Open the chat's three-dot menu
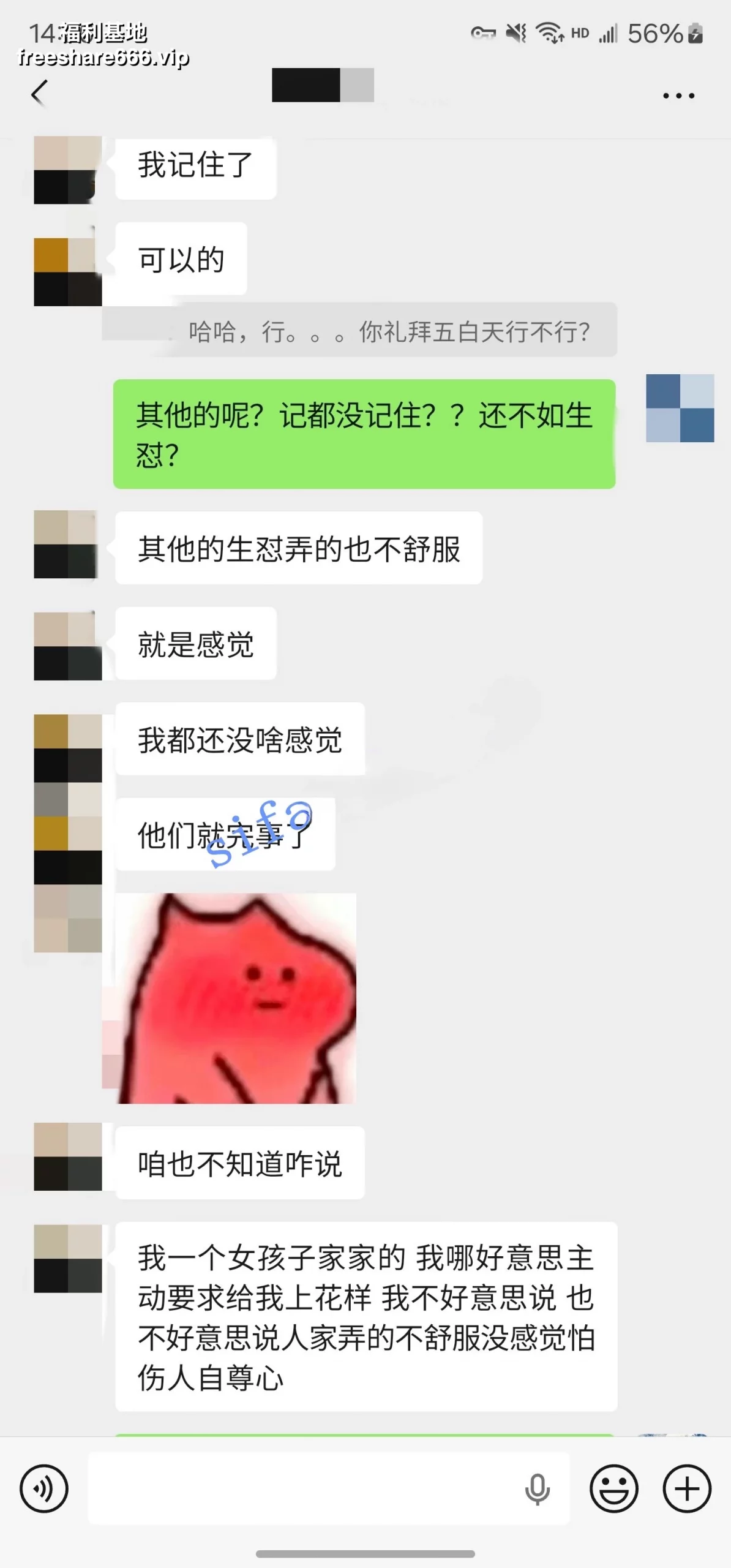 coord(678,96)
